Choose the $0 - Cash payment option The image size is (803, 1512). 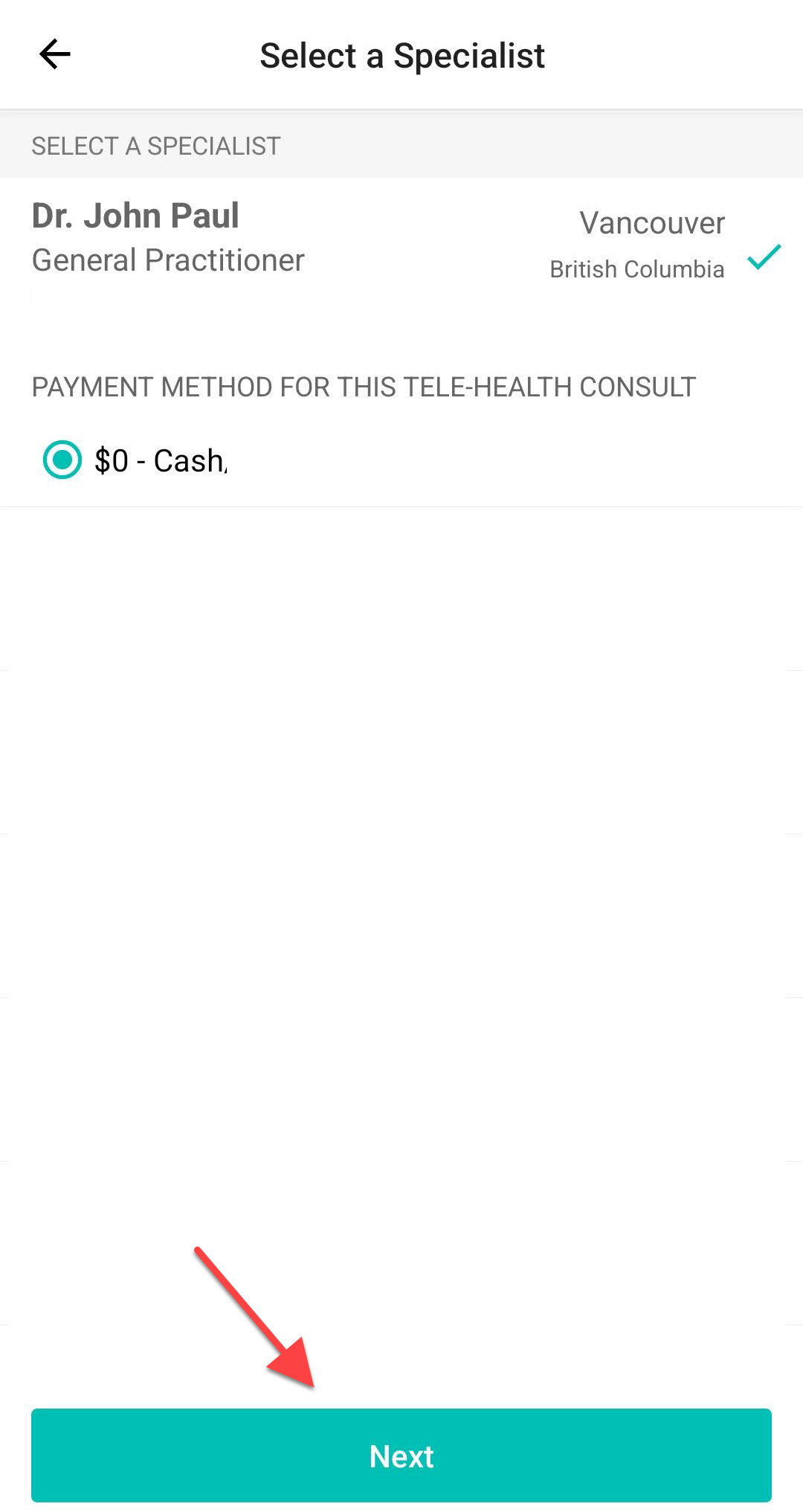point(62,460)
